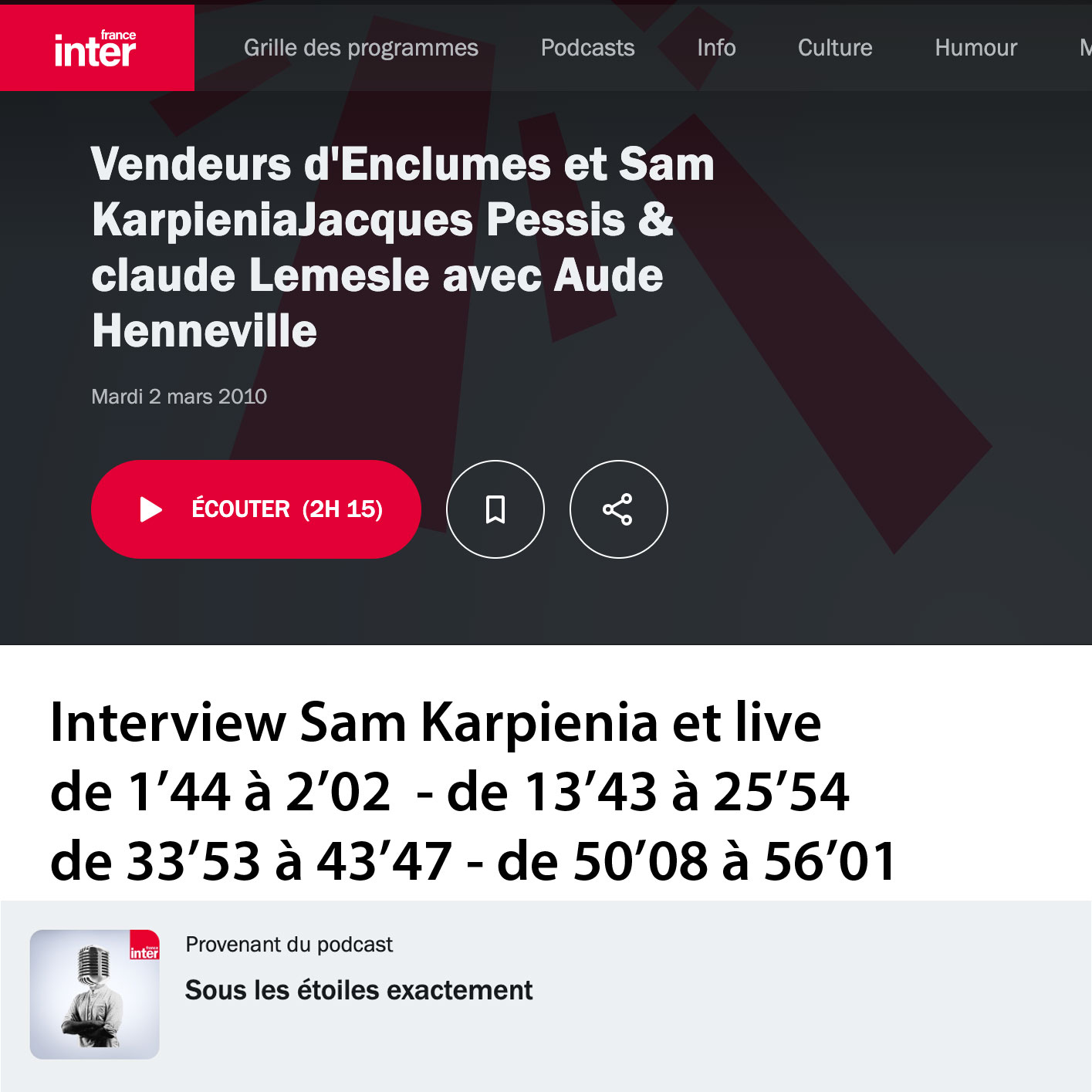The width and height of the screenshot is (1092, 1092).
Task: Switch to the Info section
Action: (716, 48)
